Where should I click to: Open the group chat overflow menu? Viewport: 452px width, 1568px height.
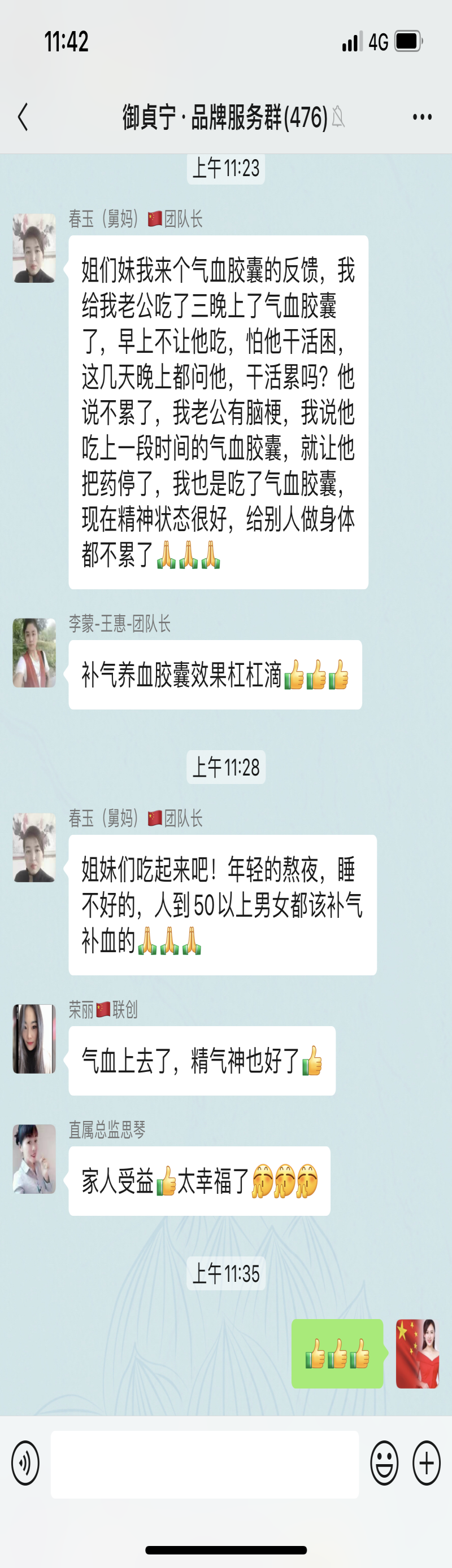coord(422,117)
